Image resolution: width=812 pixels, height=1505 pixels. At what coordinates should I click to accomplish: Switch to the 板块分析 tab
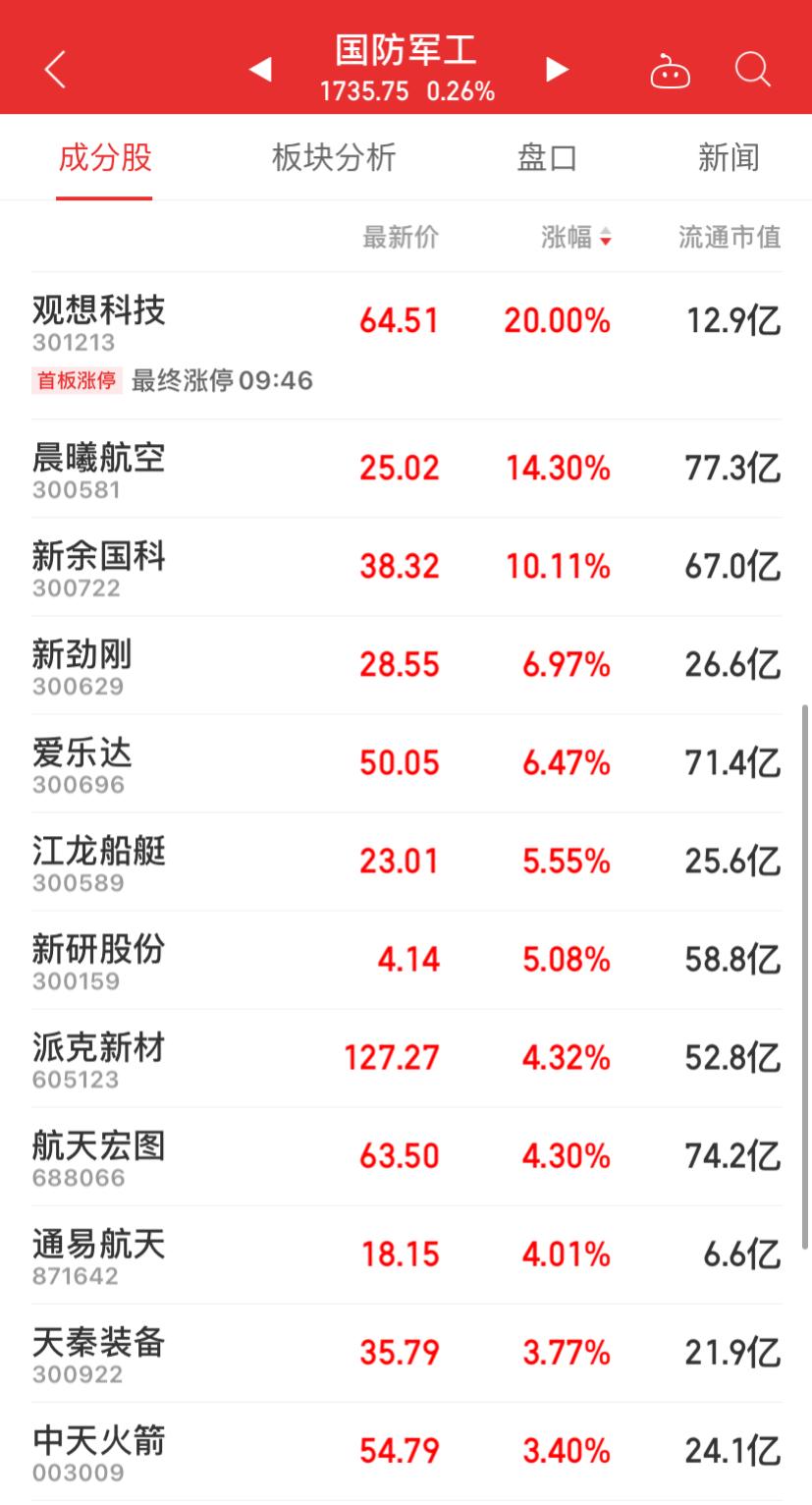[x=334, y=157]
